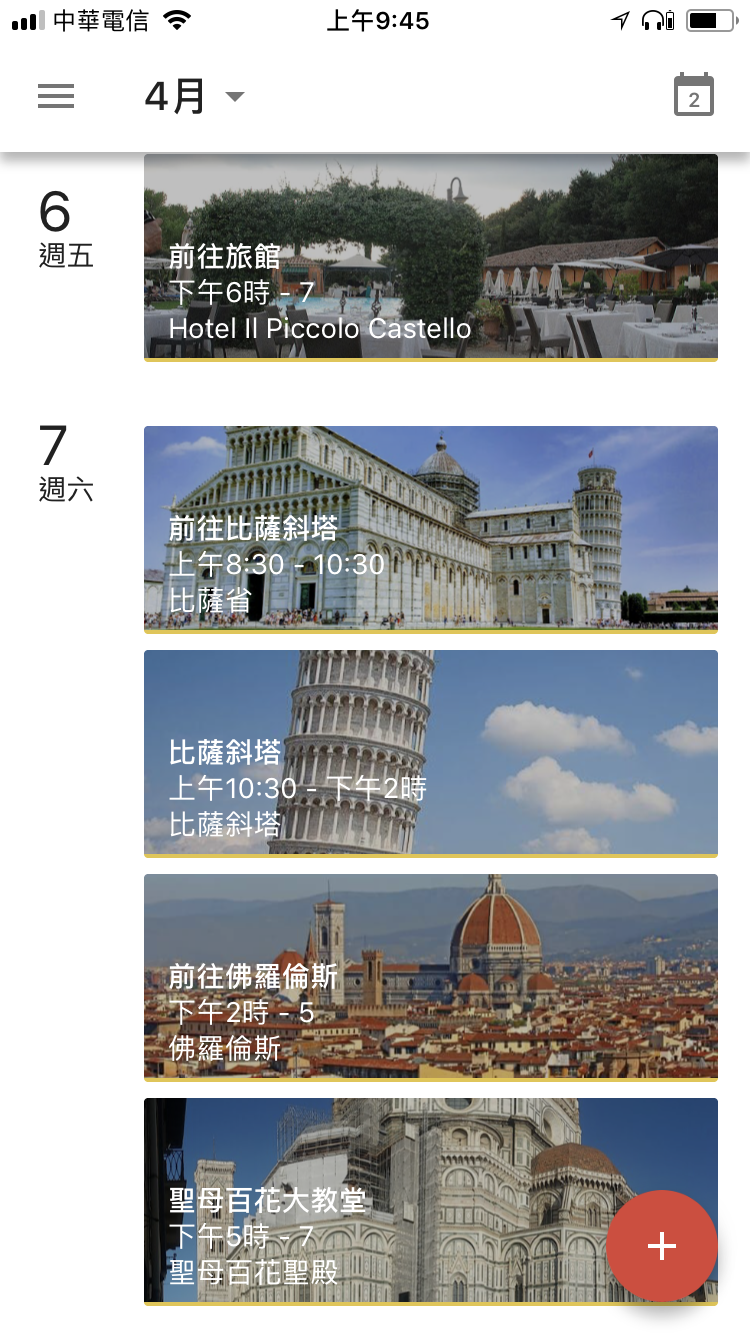750x1334 pixels.
Task: Create a new event with plus button
Action: tap(661, 1246)
